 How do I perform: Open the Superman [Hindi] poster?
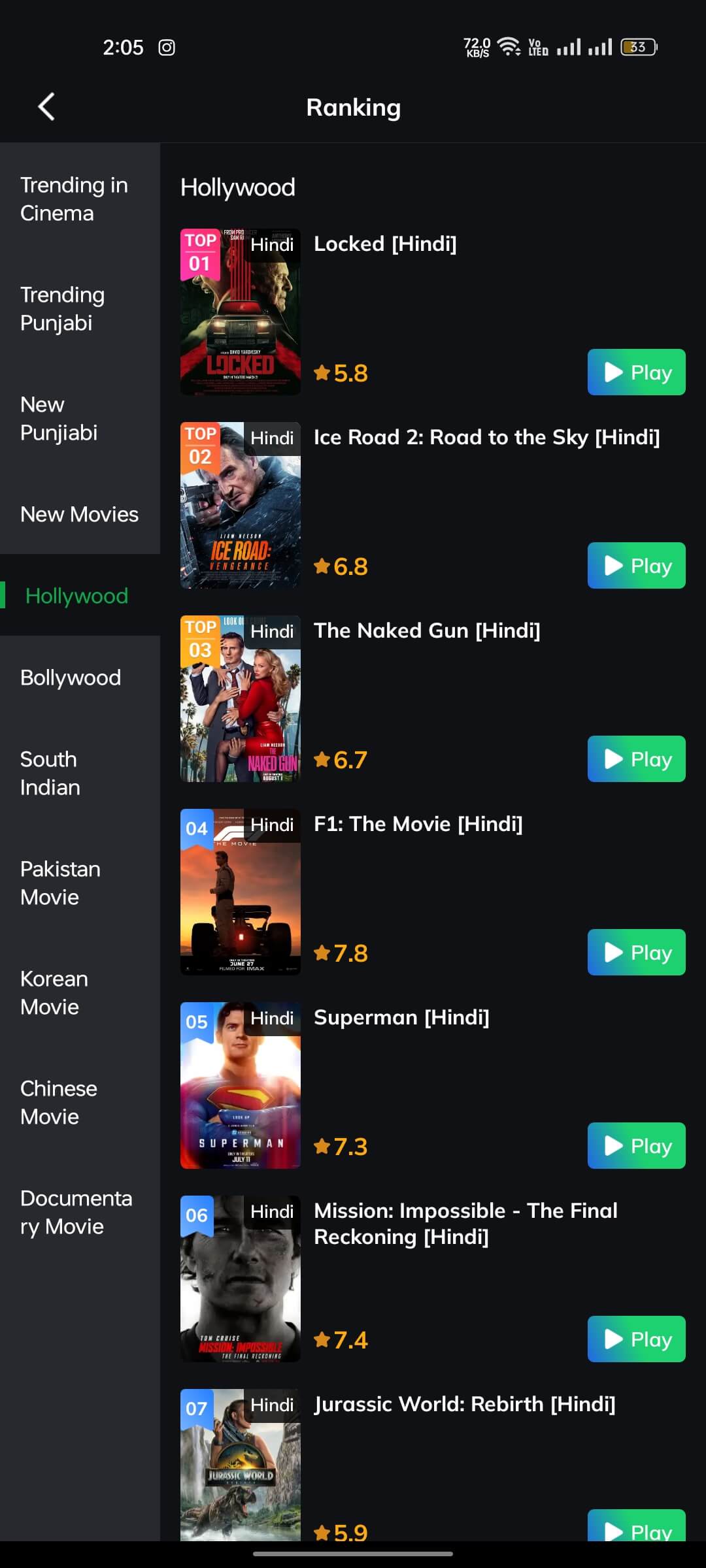(x=240, y=1086)
